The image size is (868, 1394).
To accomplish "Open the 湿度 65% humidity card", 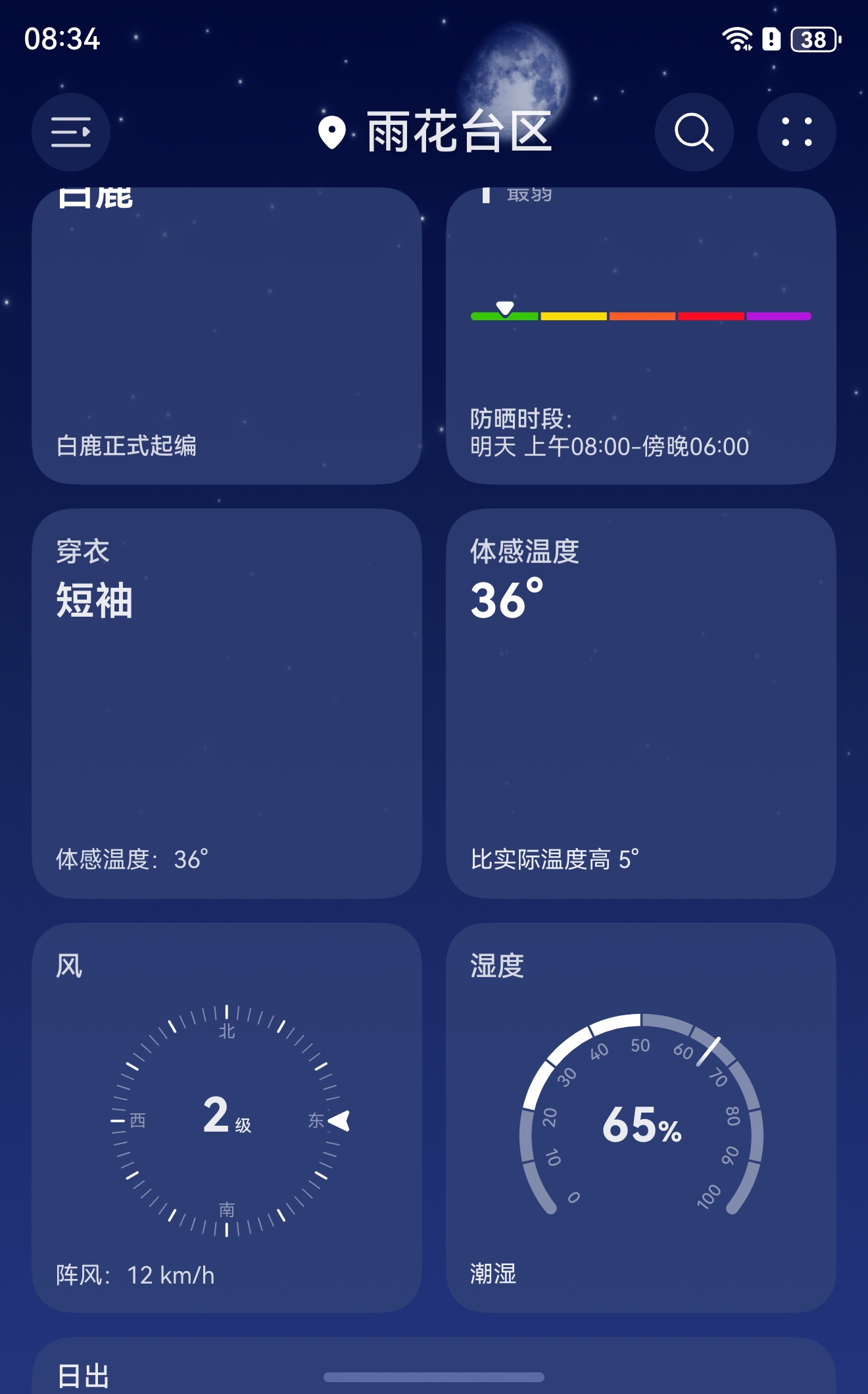I will click(640, 1117).
